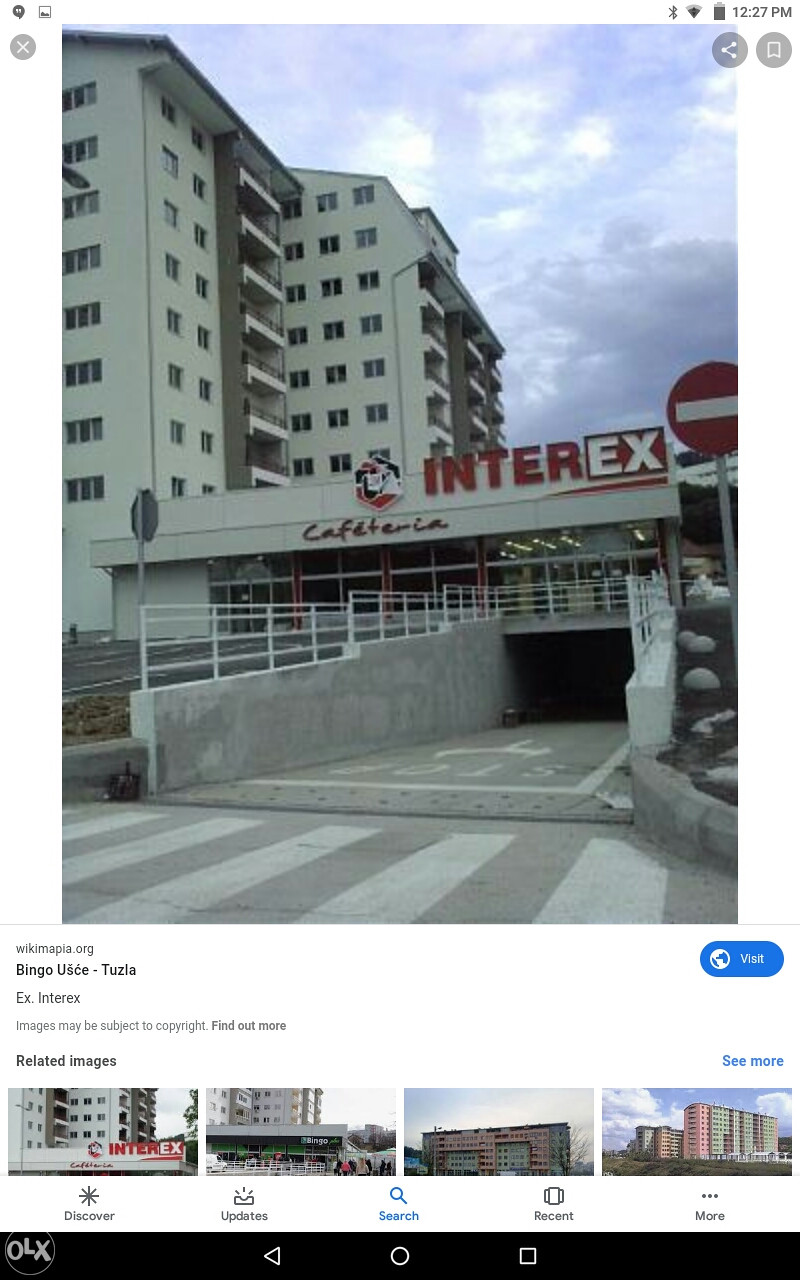
Task: Switch to the Updates tab
Action: 244,1204
